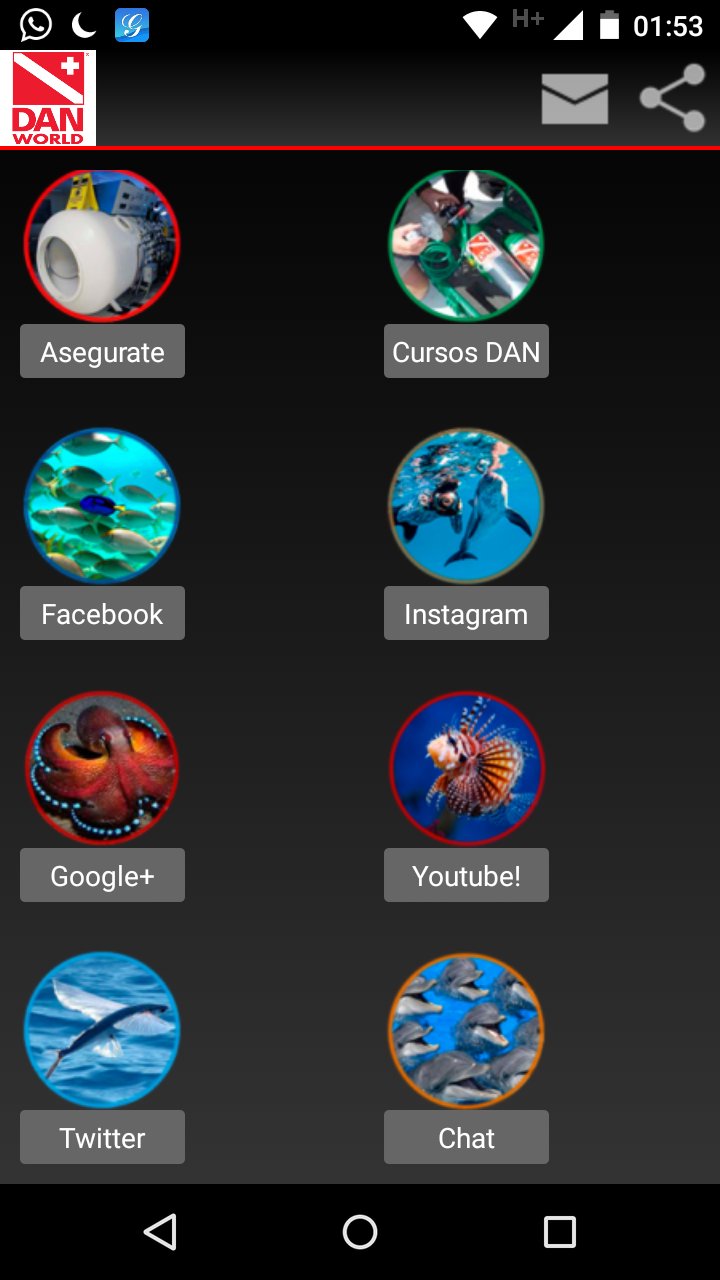The image size is (720, 1280).
Task: Click the Youtube! text label
Action: (x=466, y=874)
